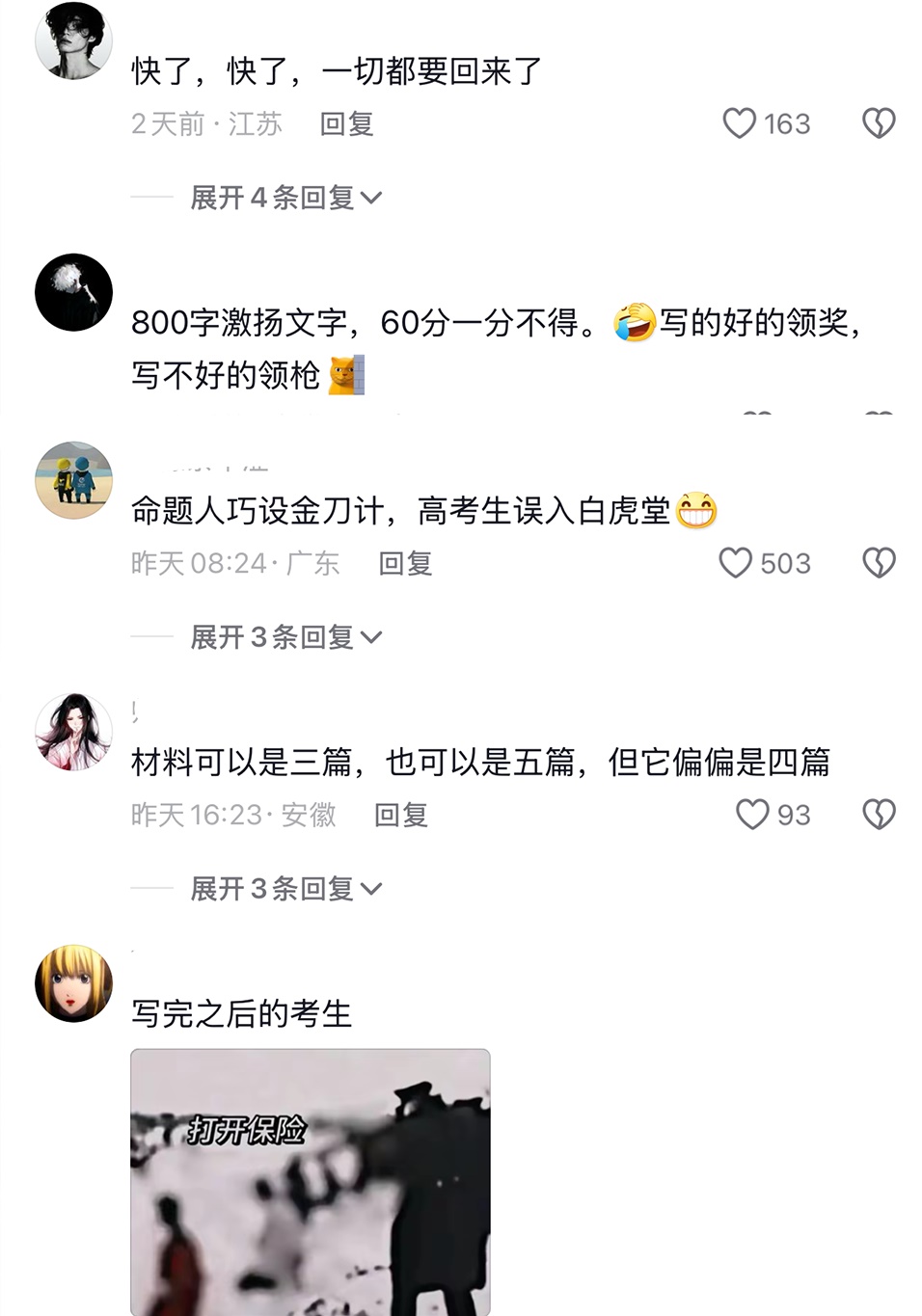Expand the 3 replies under the 安徽 comment
Image resolution: width=922 pixels, height=1316 pixels.
point(285,889)
